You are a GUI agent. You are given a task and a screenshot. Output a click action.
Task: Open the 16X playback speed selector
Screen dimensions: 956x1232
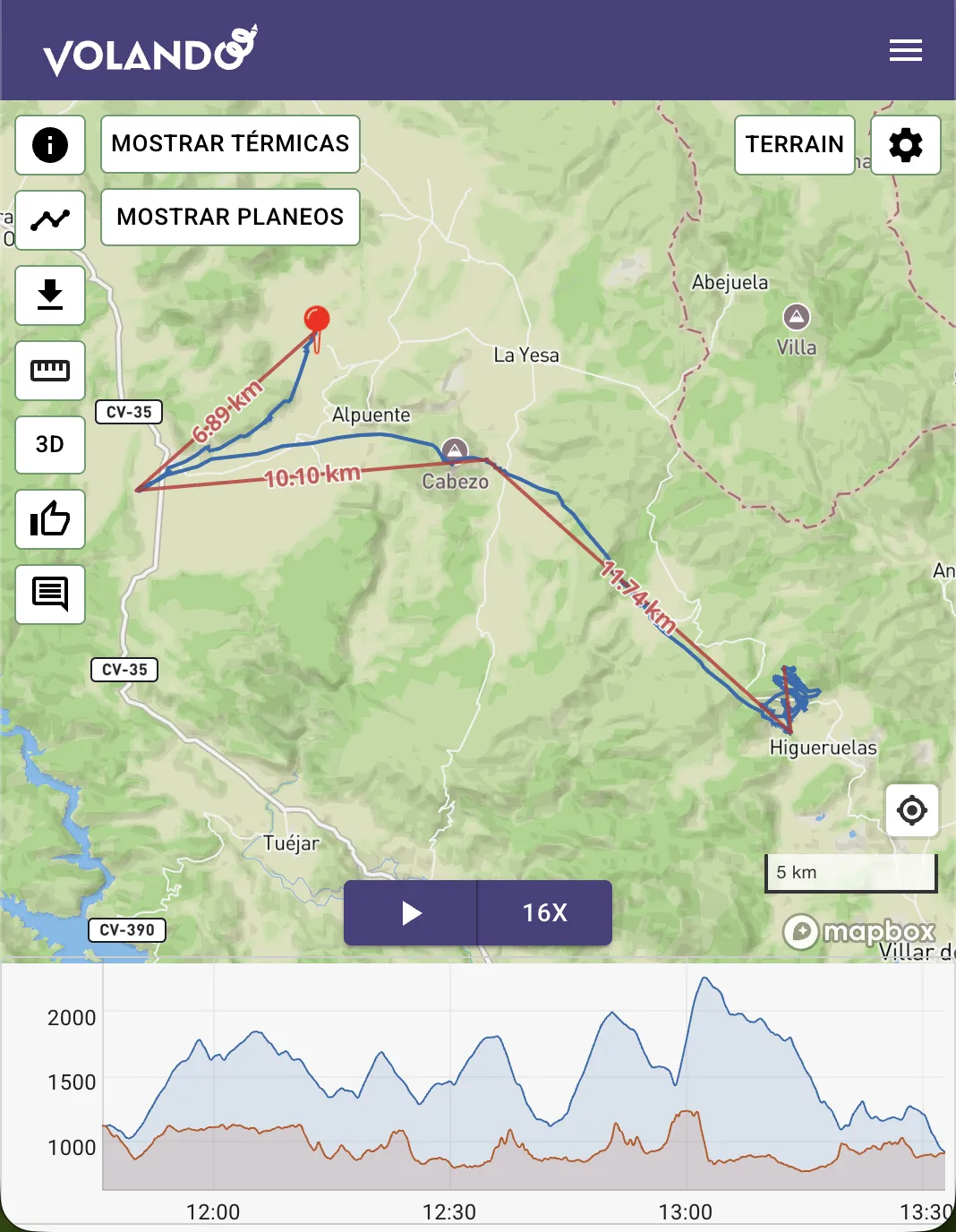544,912
